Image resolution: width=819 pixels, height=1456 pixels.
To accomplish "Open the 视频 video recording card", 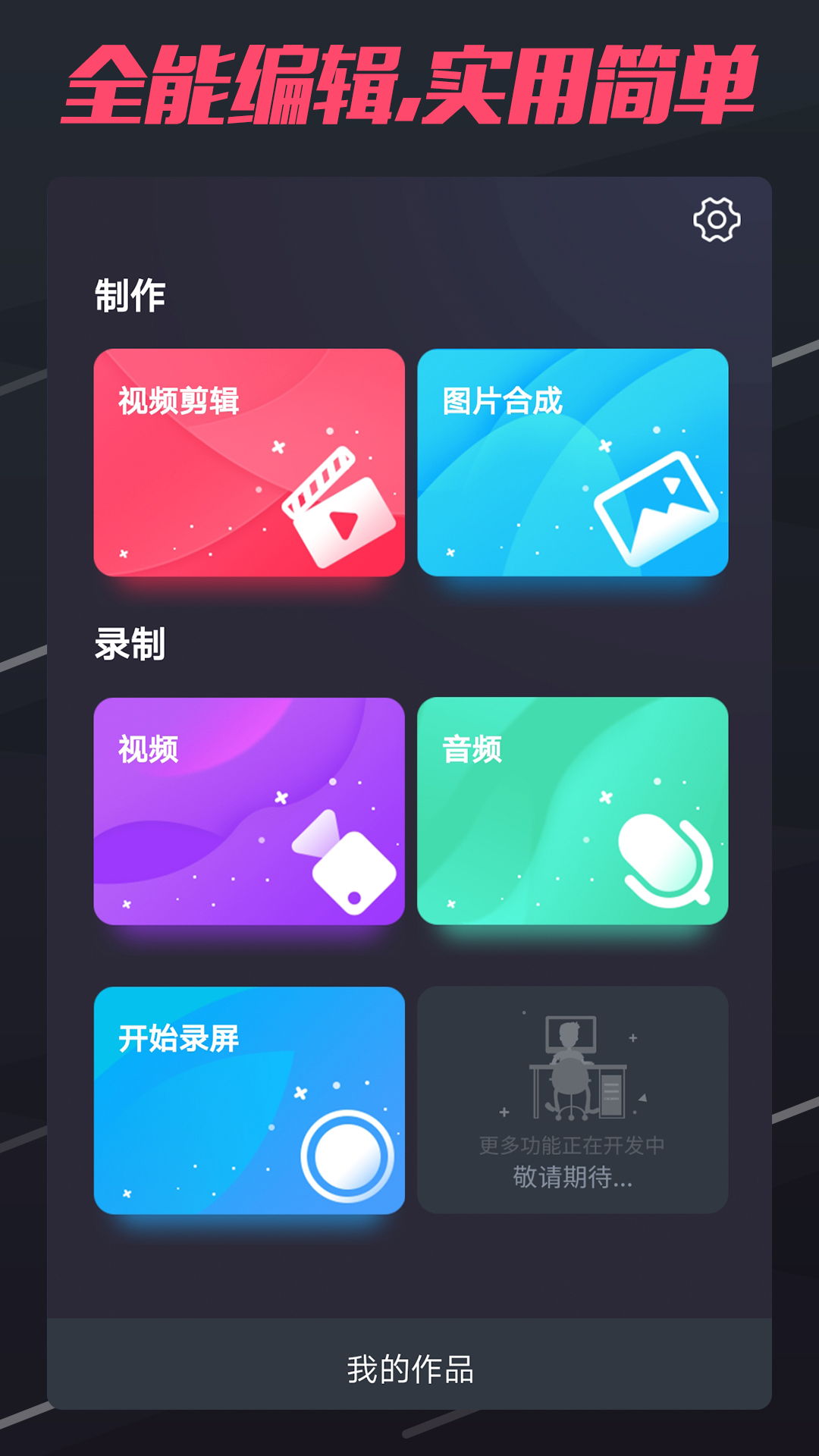I will coord(248,811).
